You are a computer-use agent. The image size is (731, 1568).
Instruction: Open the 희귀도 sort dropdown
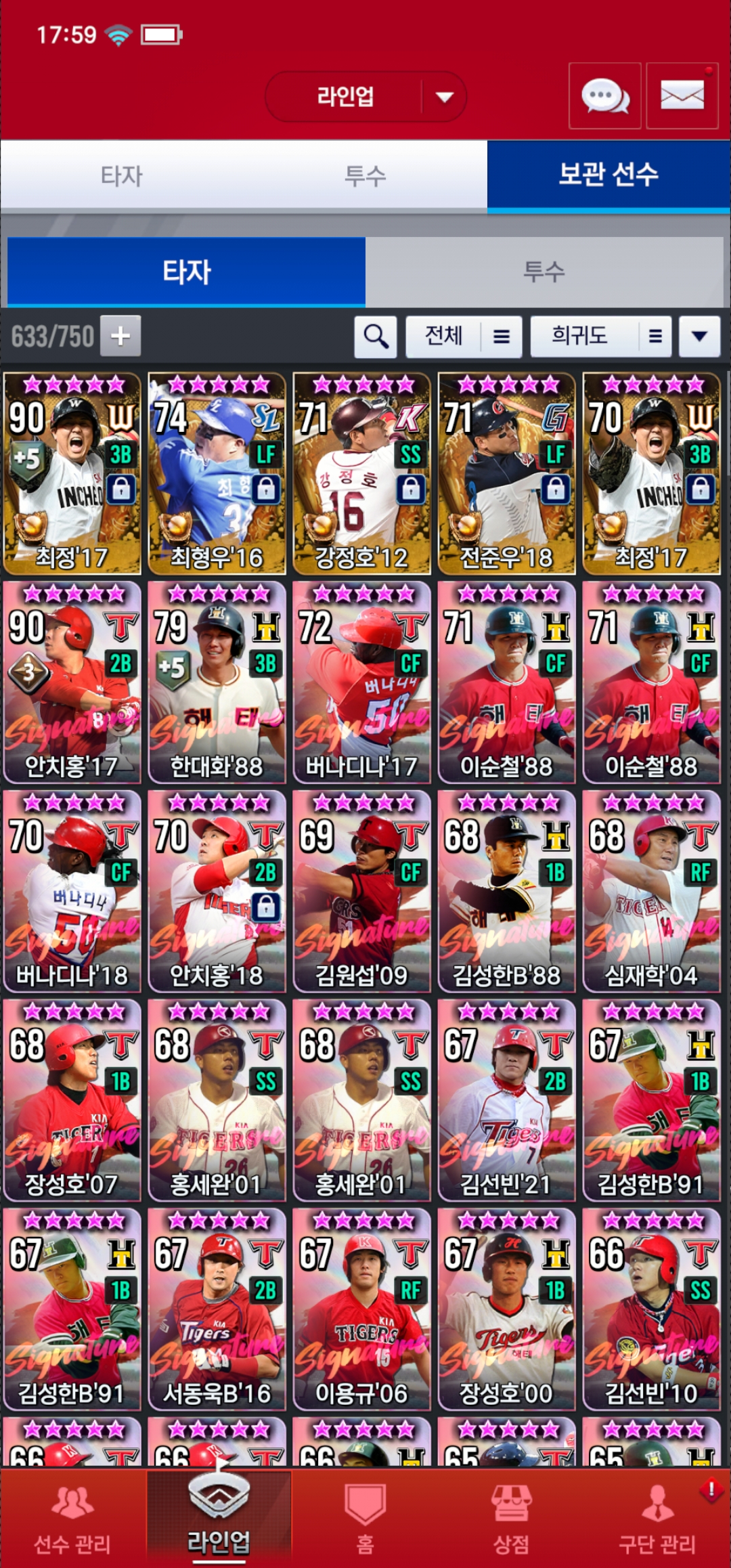[x=600, y=336]
